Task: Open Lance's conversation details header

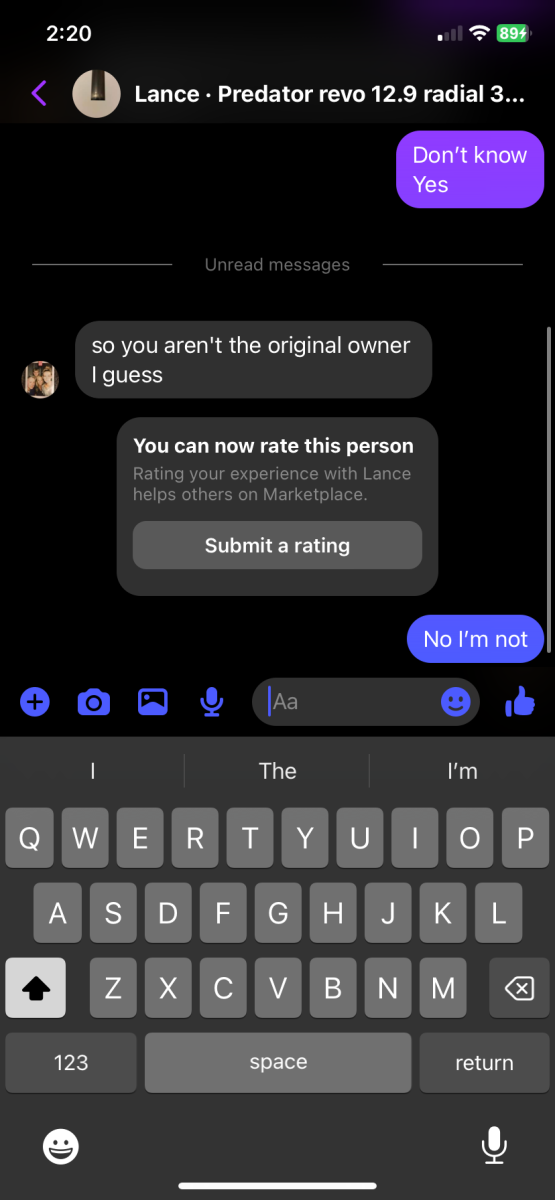Action: (x=329, y=95)
